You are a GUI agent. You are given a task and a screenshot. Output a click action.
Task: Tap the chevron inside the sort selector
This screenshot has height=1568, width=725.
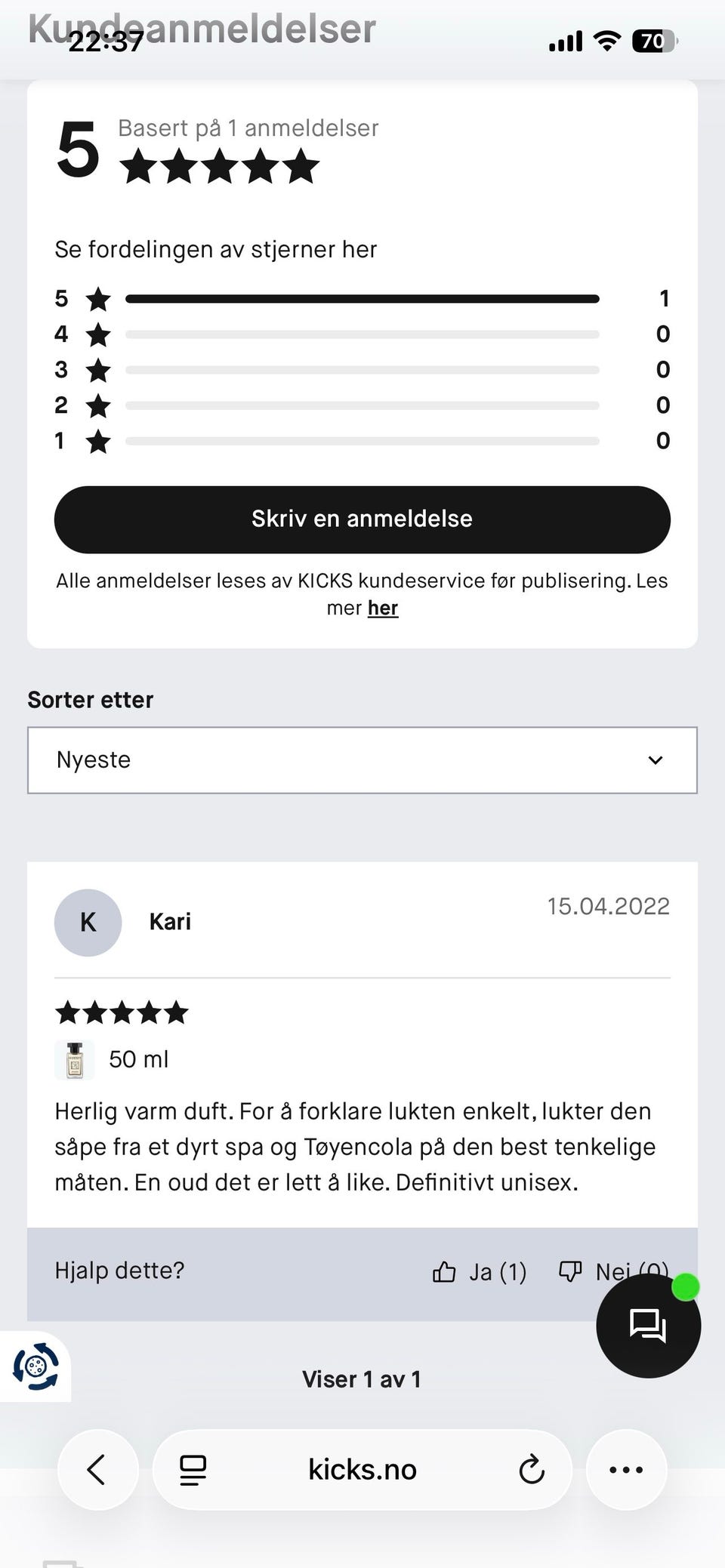click(656, 760)
